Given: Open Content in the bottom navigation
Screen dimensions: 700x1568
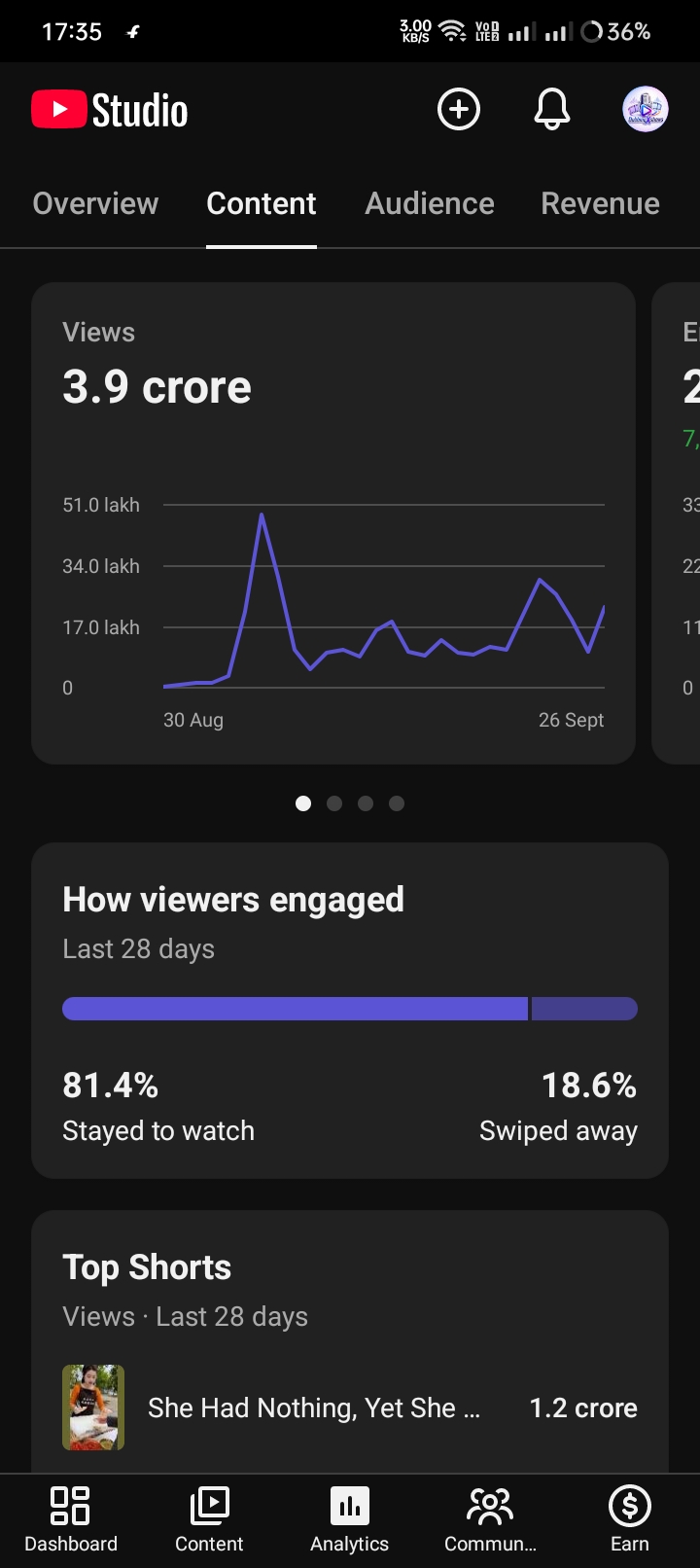Looking at the screenshot, I should [209, 1519].
